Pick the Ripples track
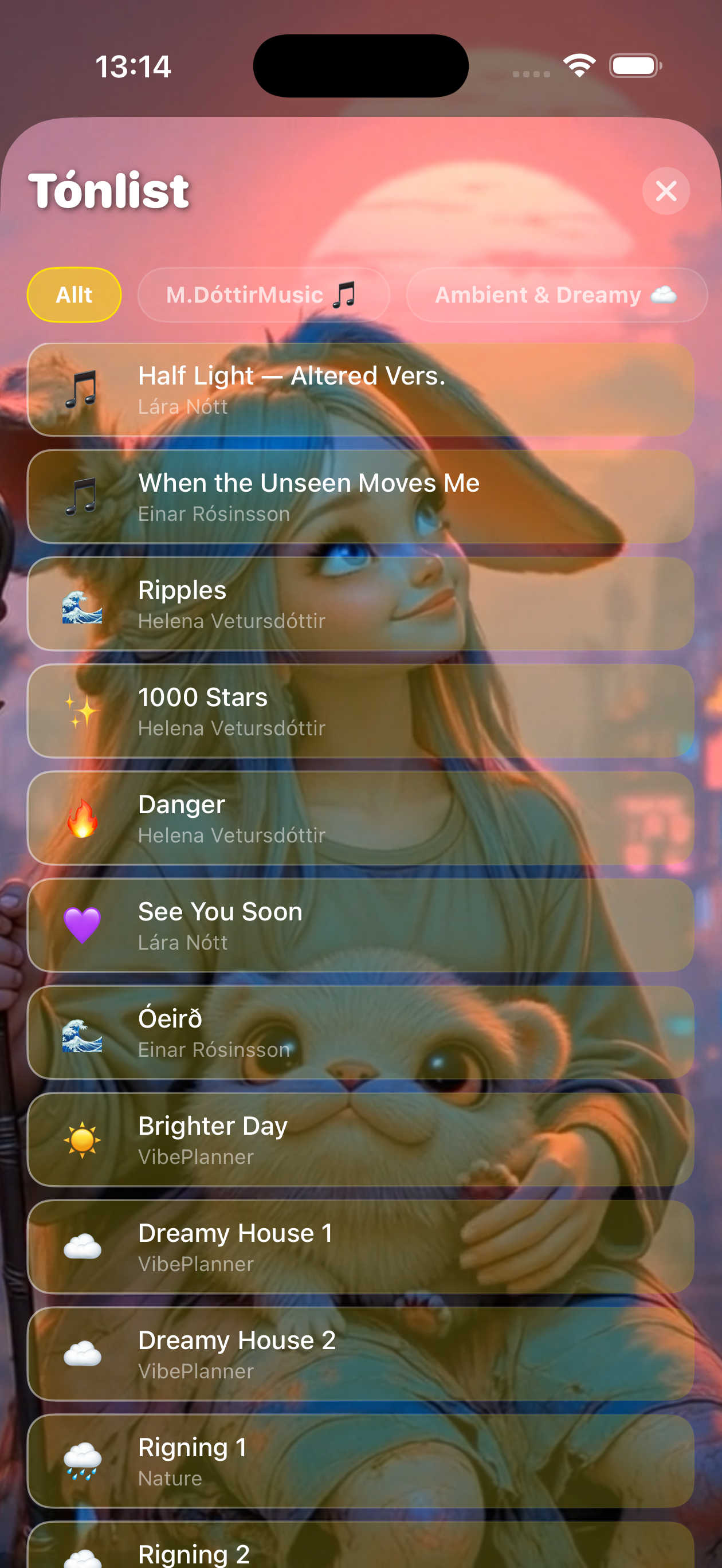 click(x=360, y=605)
